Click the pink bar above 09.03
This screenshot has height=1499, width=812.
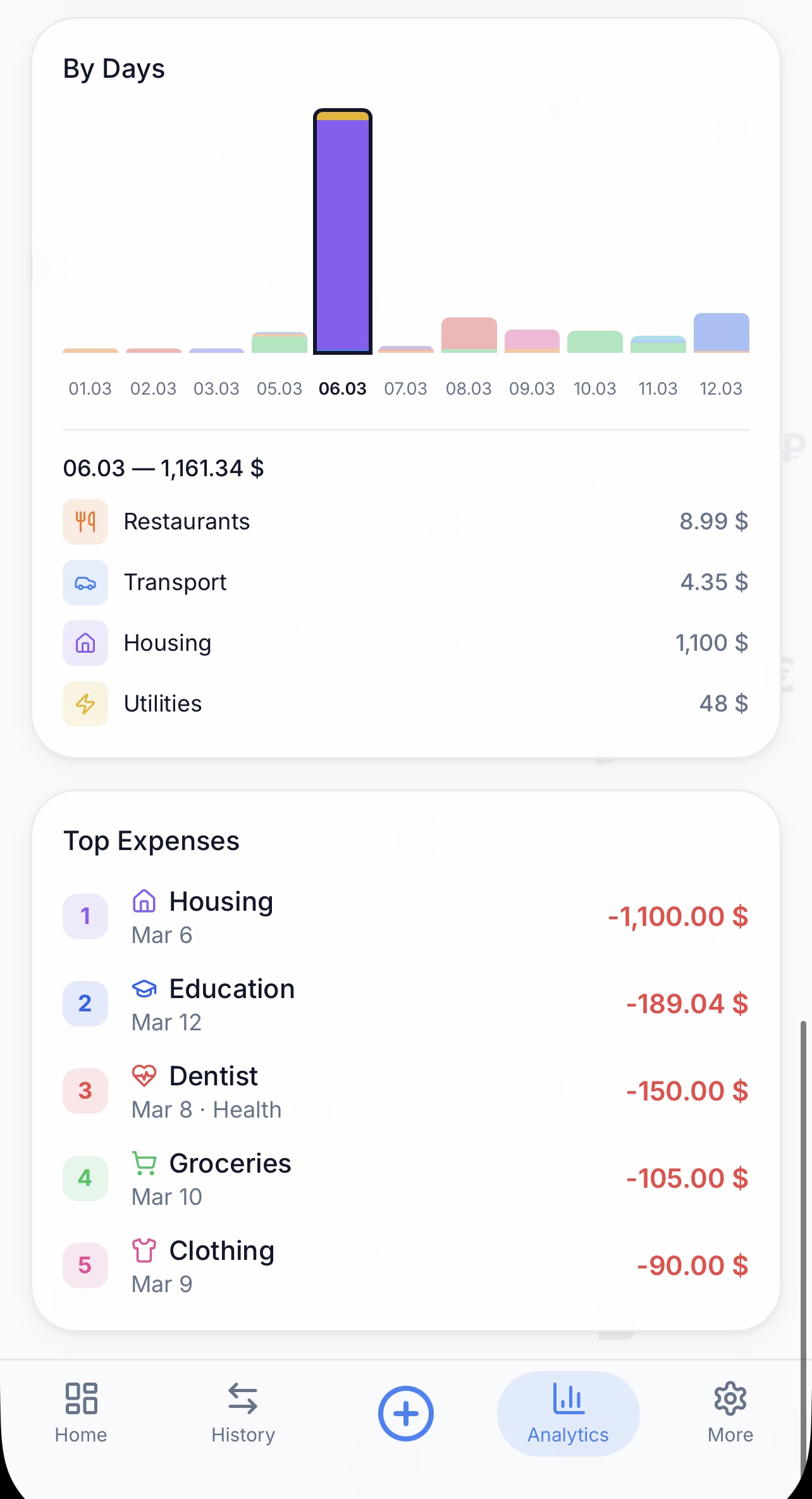(532, 338)
